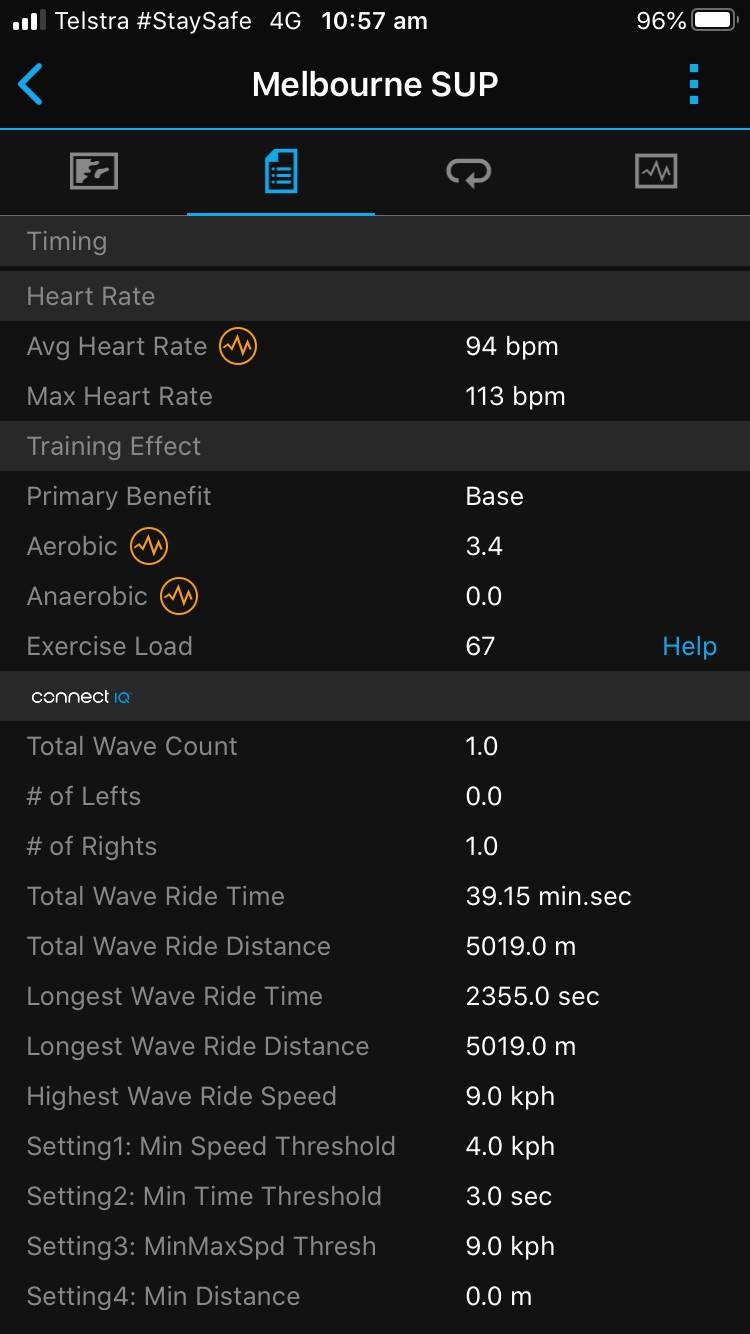Open the overflow menu
Screen dimensions: 750x1334
pos(694,84)
